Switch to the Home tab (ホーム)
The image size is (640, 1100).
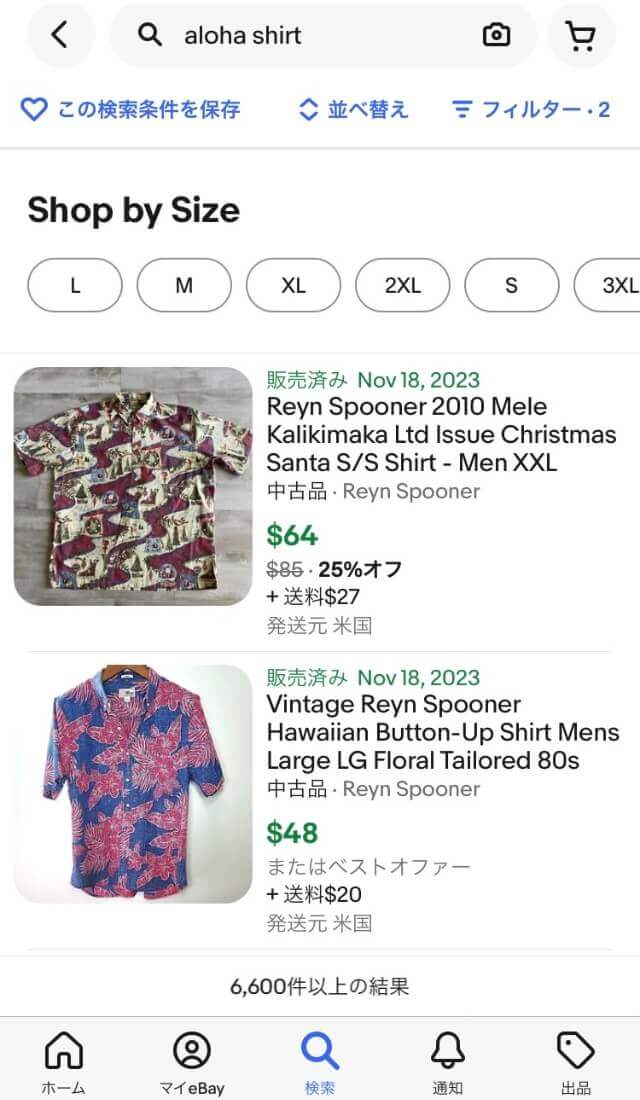click(x=64, y=1061)
